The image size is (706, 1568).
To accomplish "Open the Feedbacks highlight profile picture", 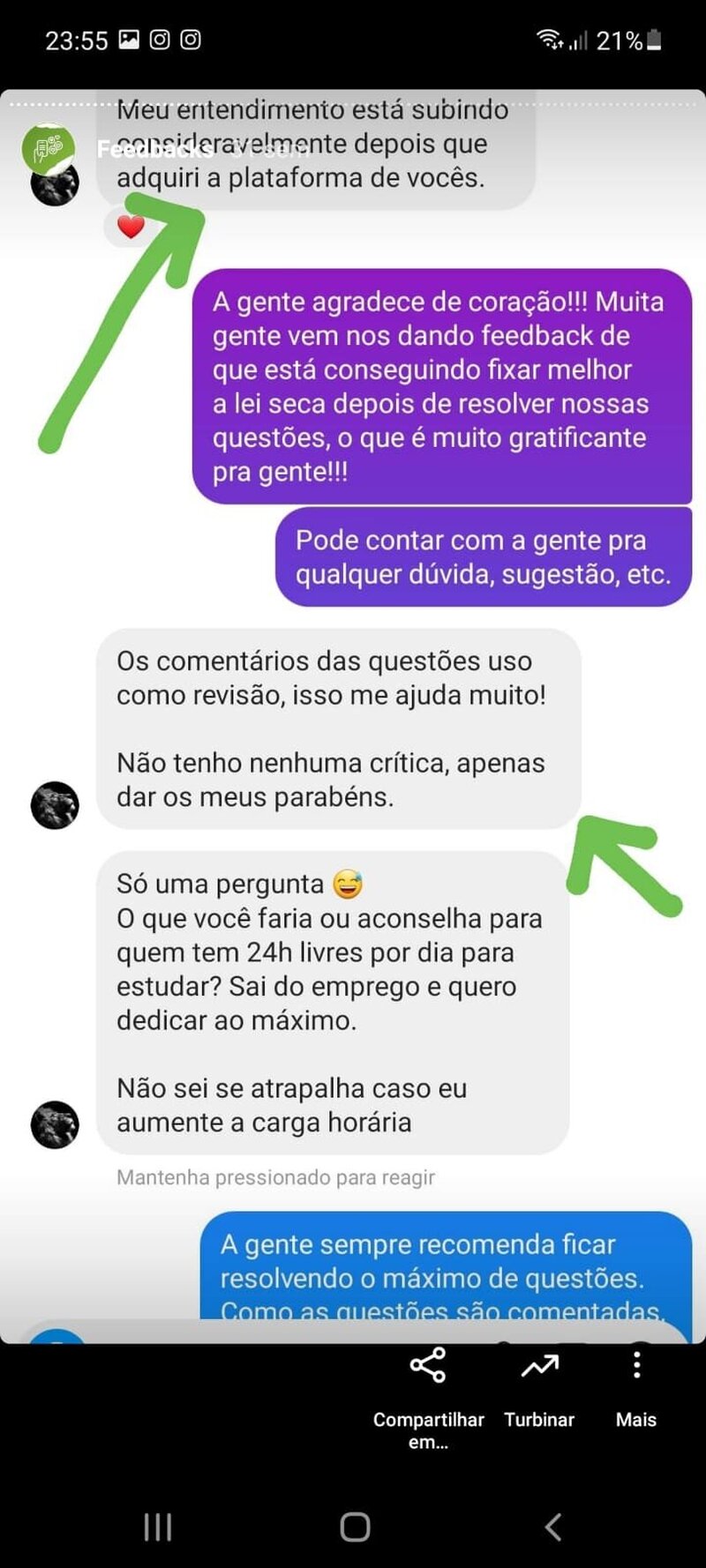I will pyautogui.click(x=48, y=148).
